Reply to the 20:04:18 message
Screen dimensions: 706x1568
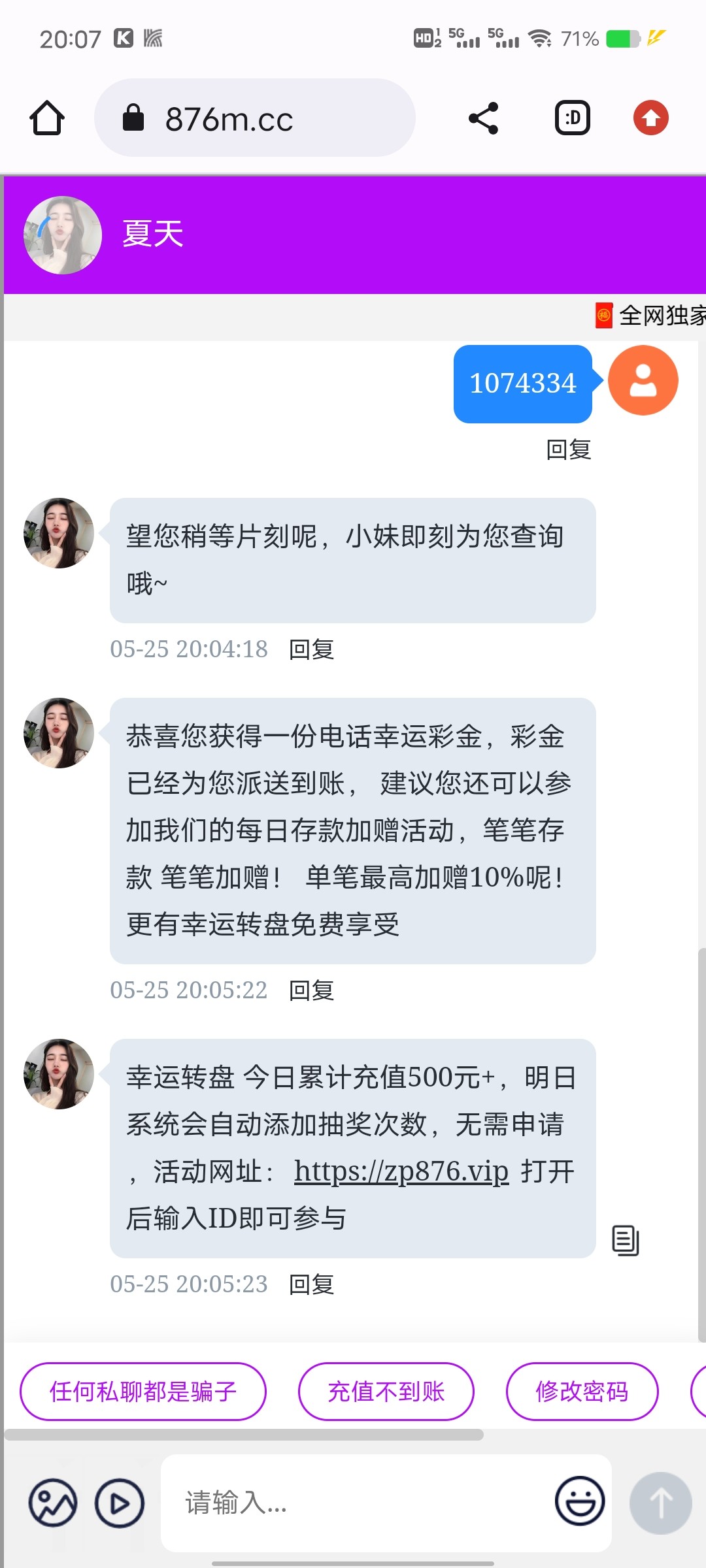312,649
